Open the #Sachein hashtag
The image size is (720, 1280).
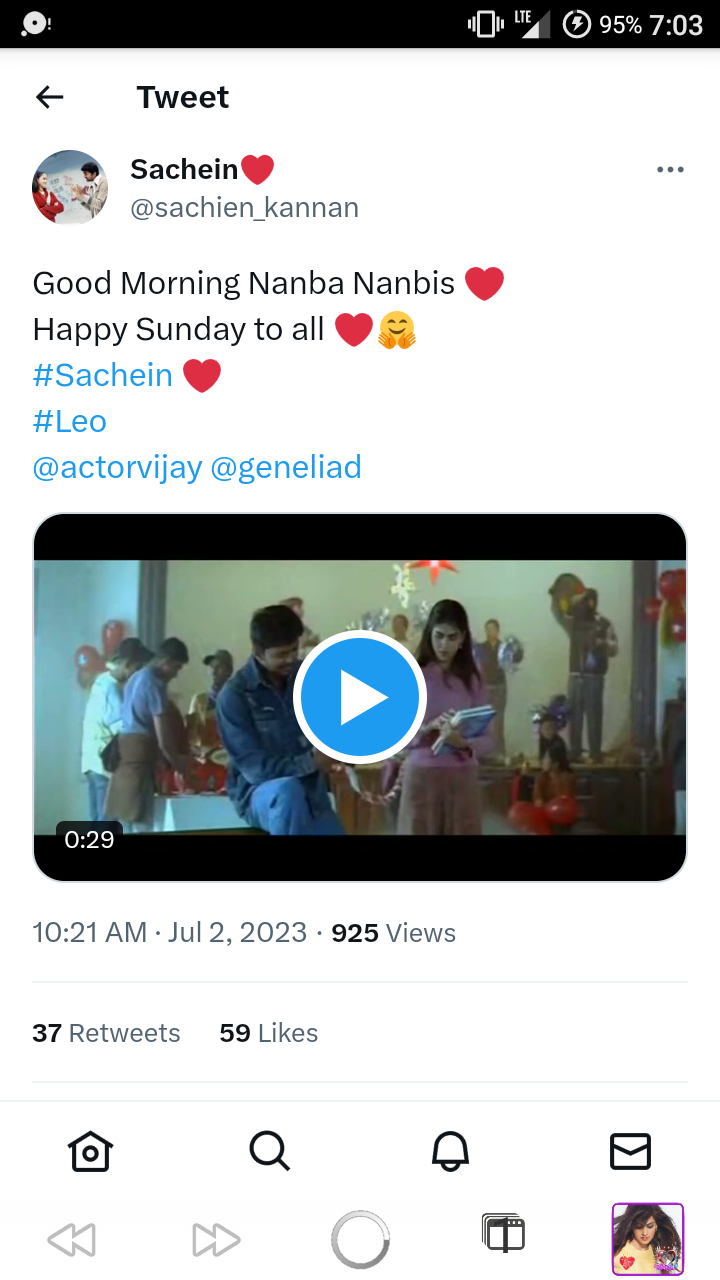pos(103,375)
